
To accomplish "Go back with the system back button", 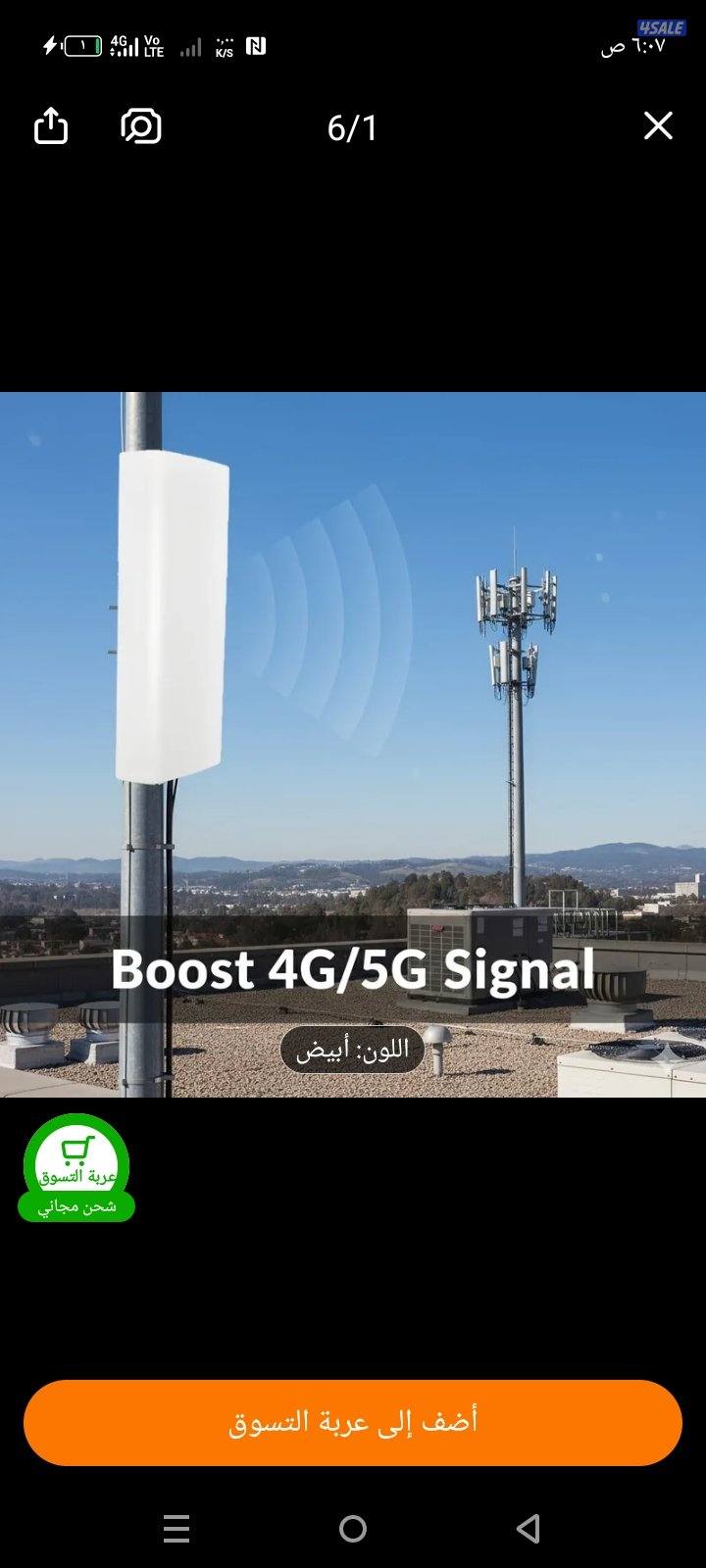I will [x=529, y=1528].
